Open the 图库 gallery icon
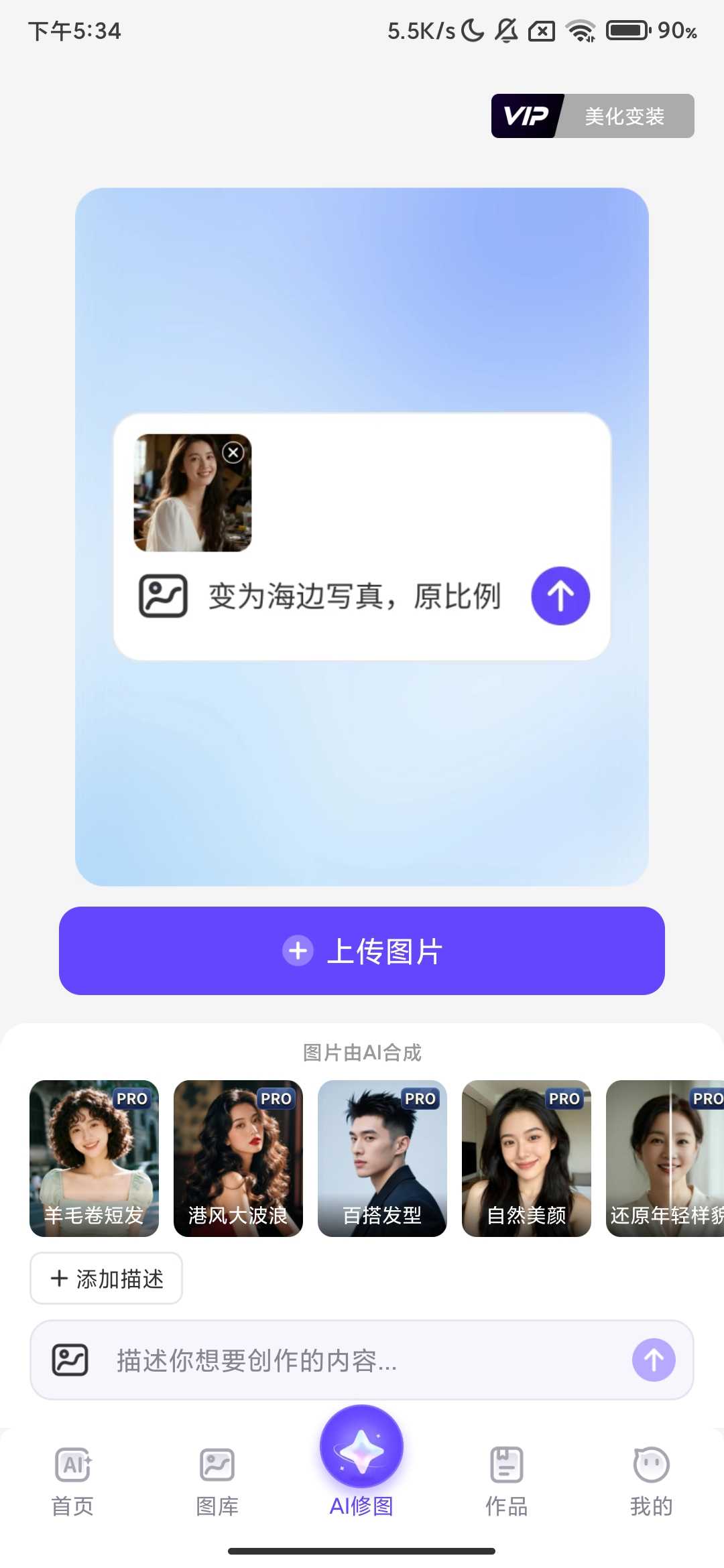 click(217, 1465)
